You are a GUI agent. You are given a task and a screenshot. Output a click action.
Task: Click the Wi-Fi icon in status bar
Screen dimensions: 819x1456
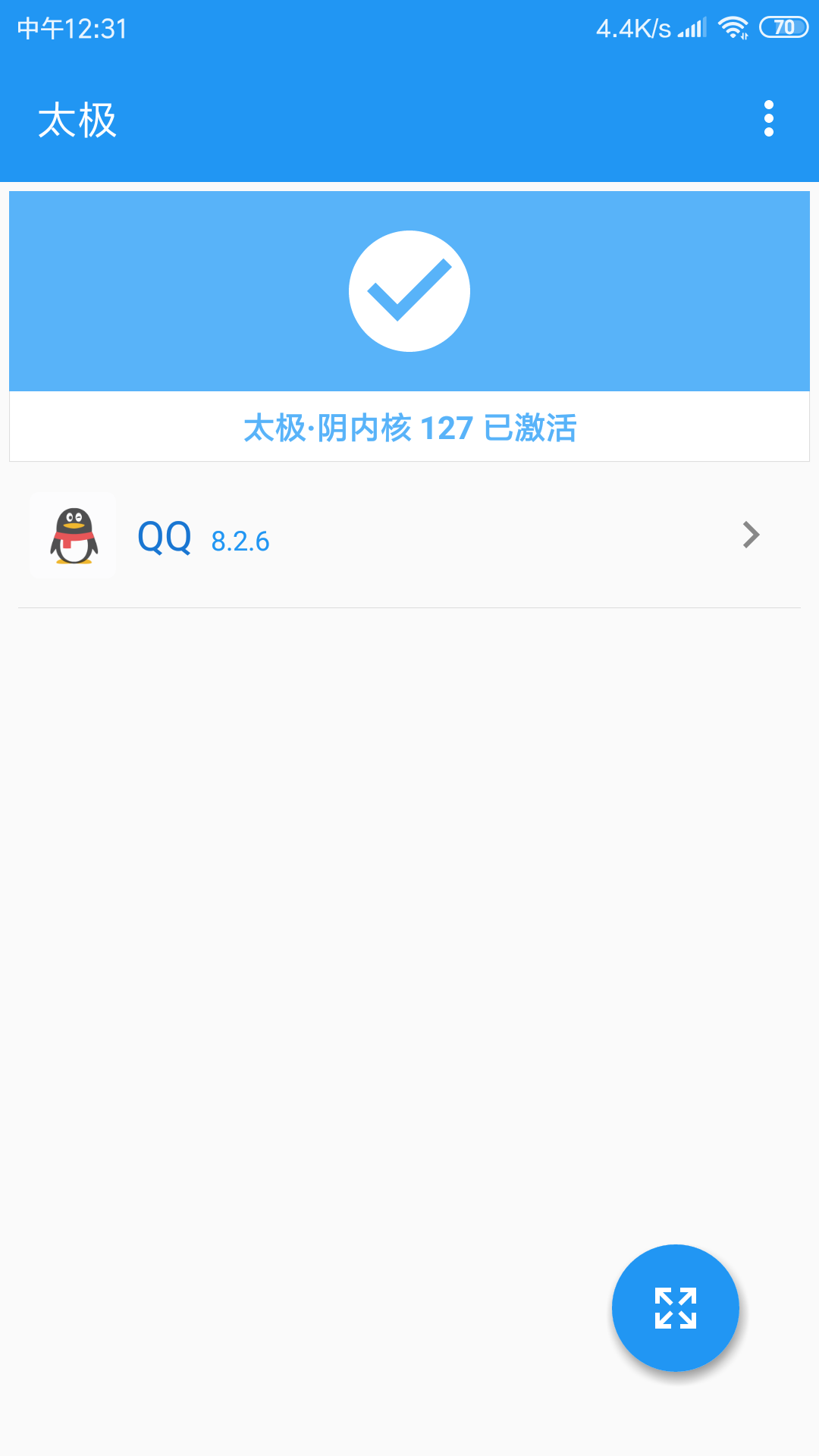(732, 27)
